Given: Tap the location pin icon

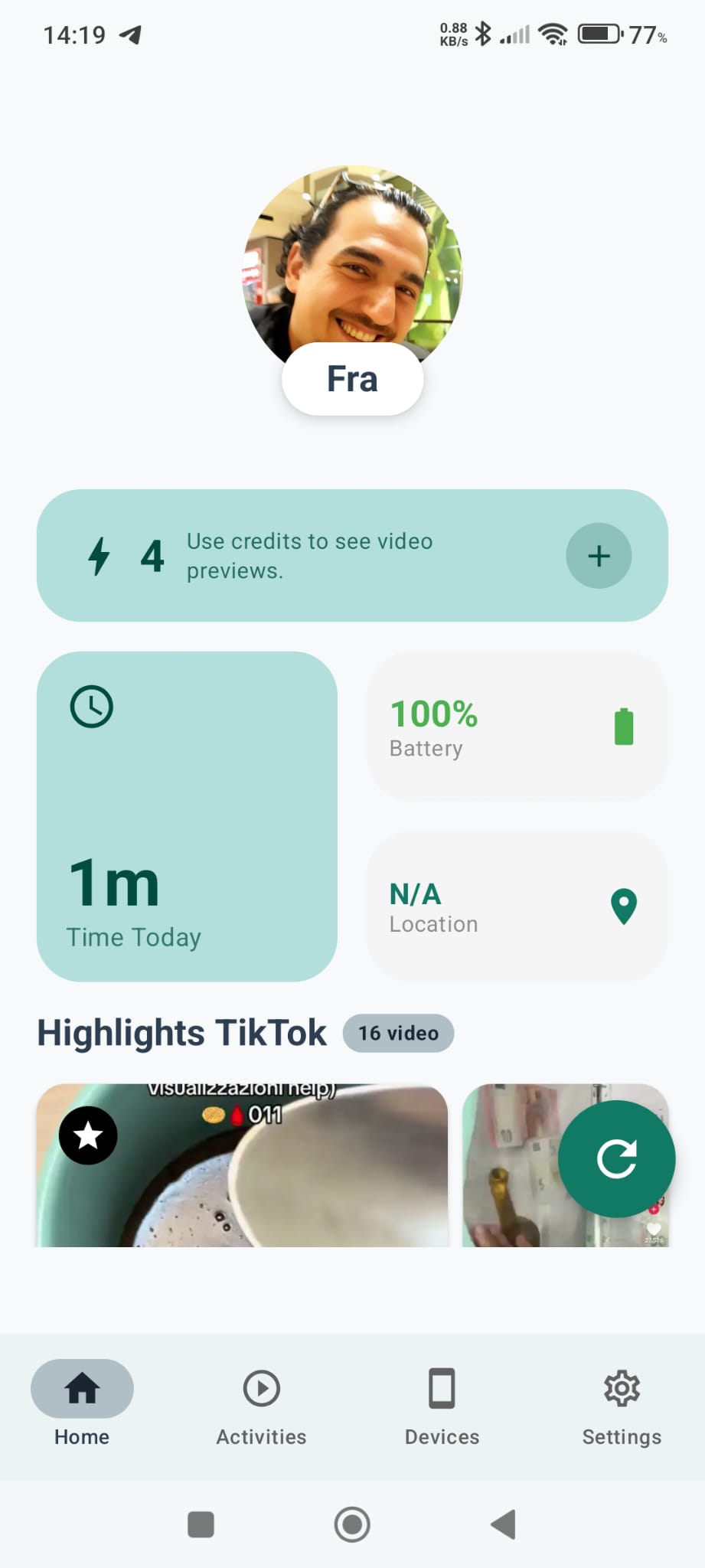Looking at the screenshot, I should pyautogui.click(x=623, y=905).
